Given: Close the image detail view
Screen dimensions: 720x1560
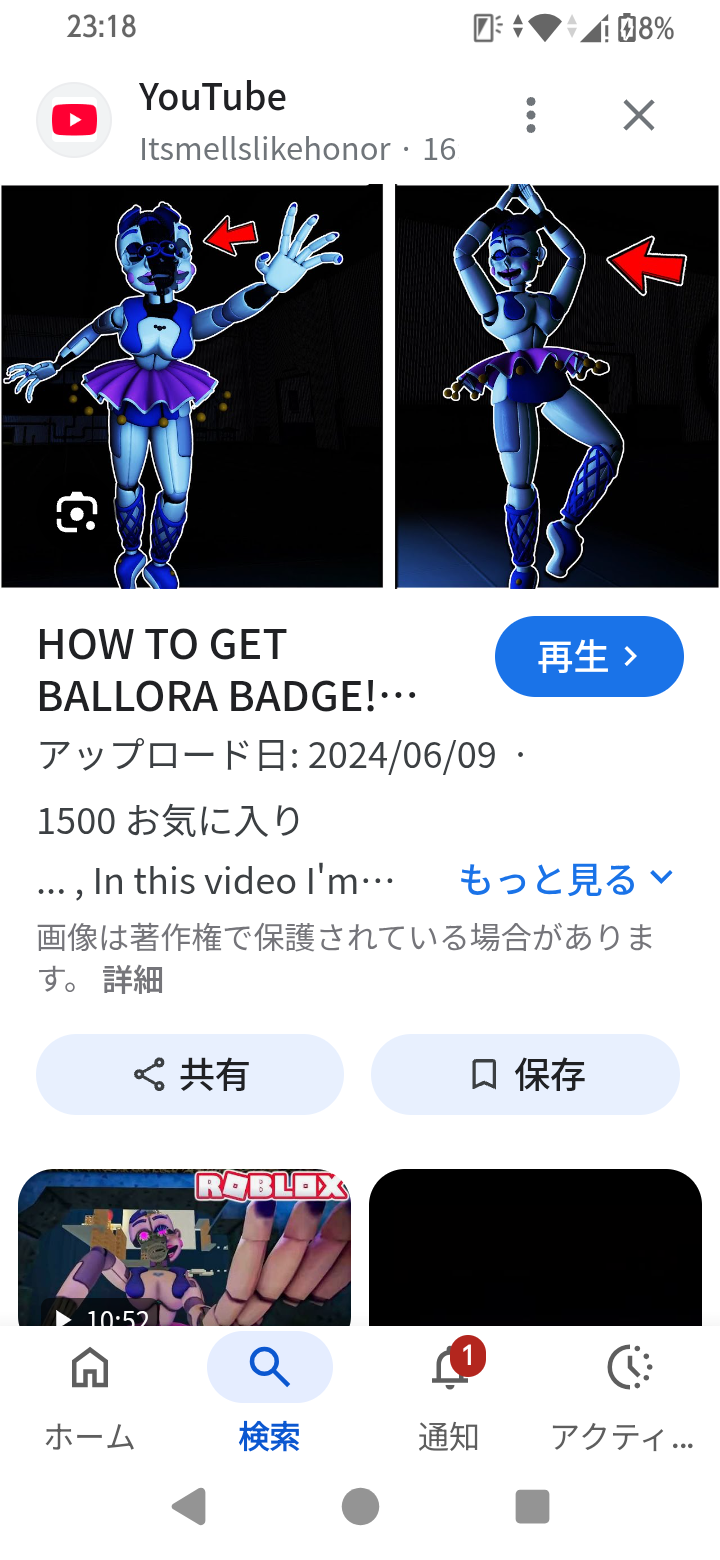Looking at the screenshot, I should pyautogui.click(x=638, y=116).
